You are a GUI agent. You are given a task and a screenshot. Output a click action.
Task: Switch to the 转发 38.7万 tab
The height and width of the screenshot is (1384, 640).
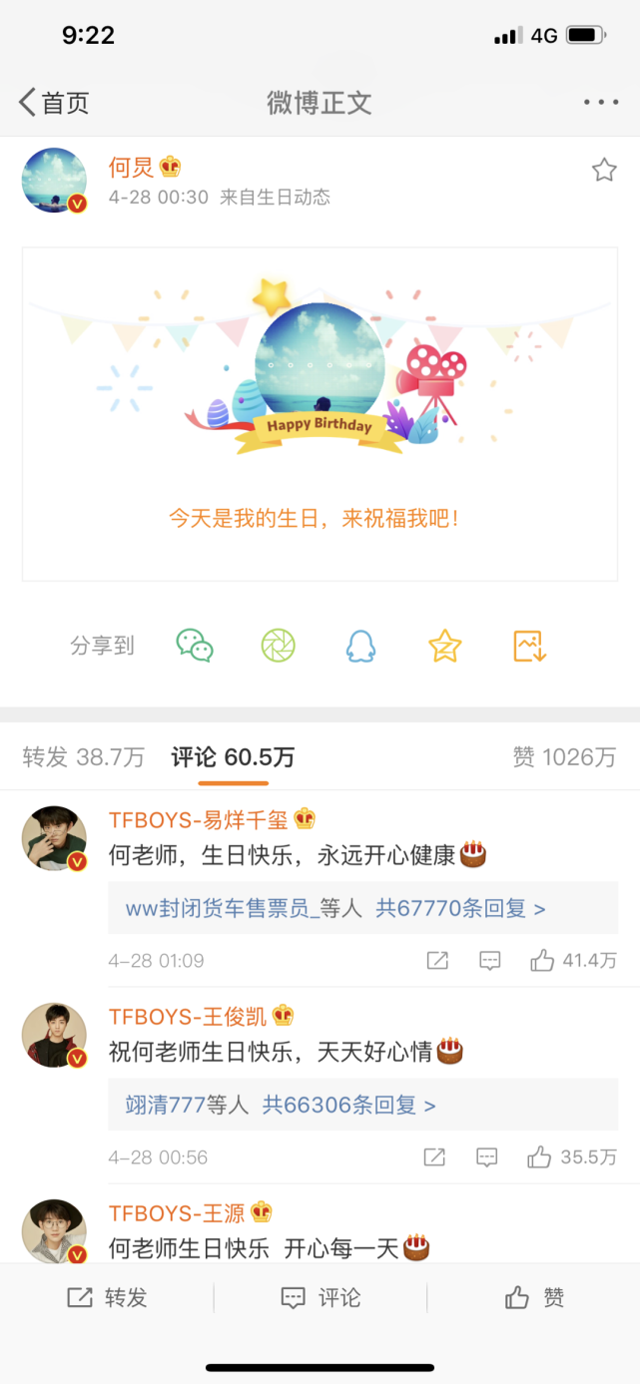click(x=83, y=757)
